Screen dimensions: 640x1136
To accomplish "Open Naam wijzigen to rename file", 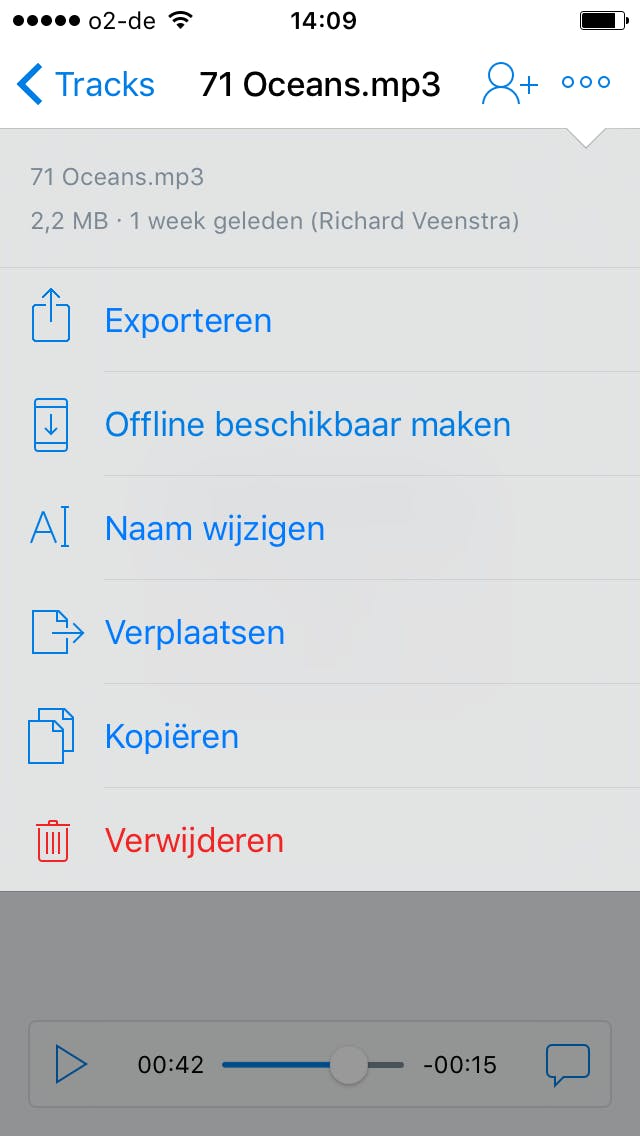I will pos(214,529).
